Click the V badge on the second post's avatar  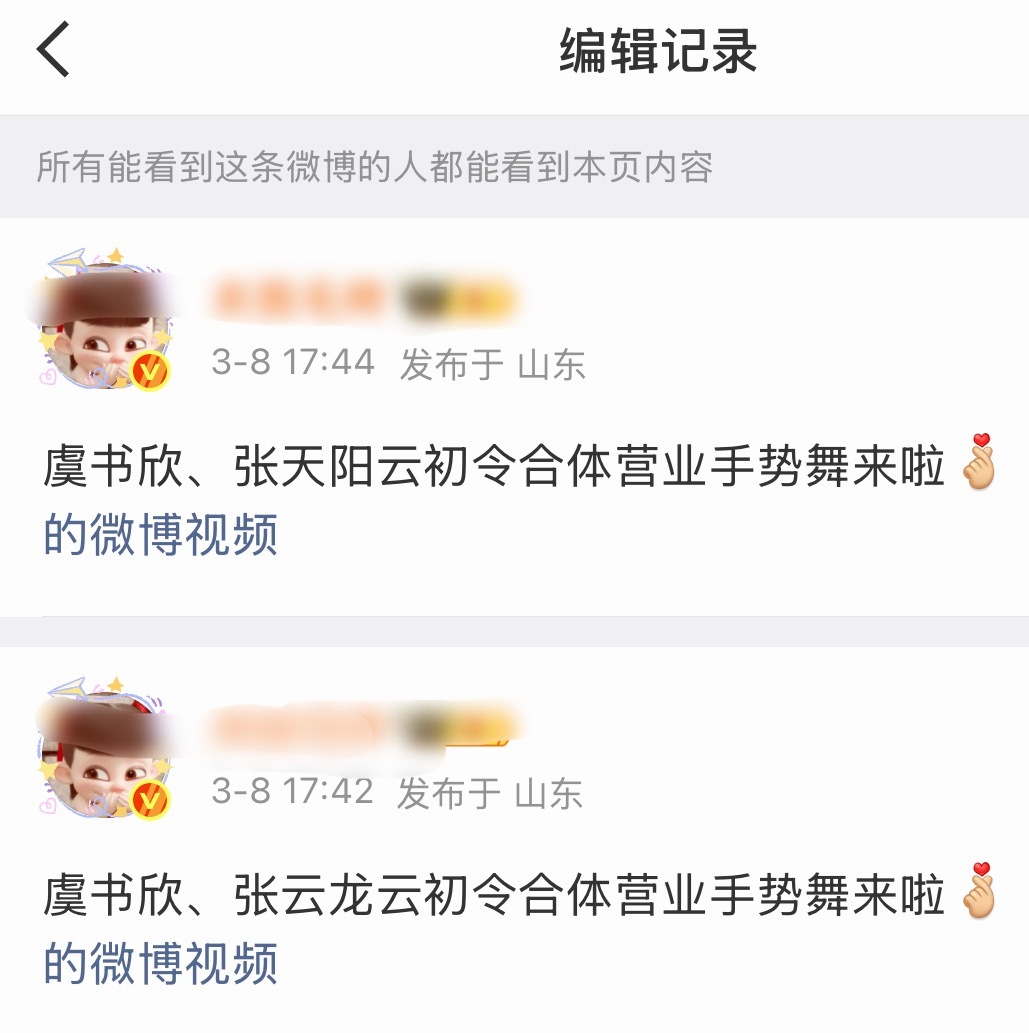(x=148, y=800)
